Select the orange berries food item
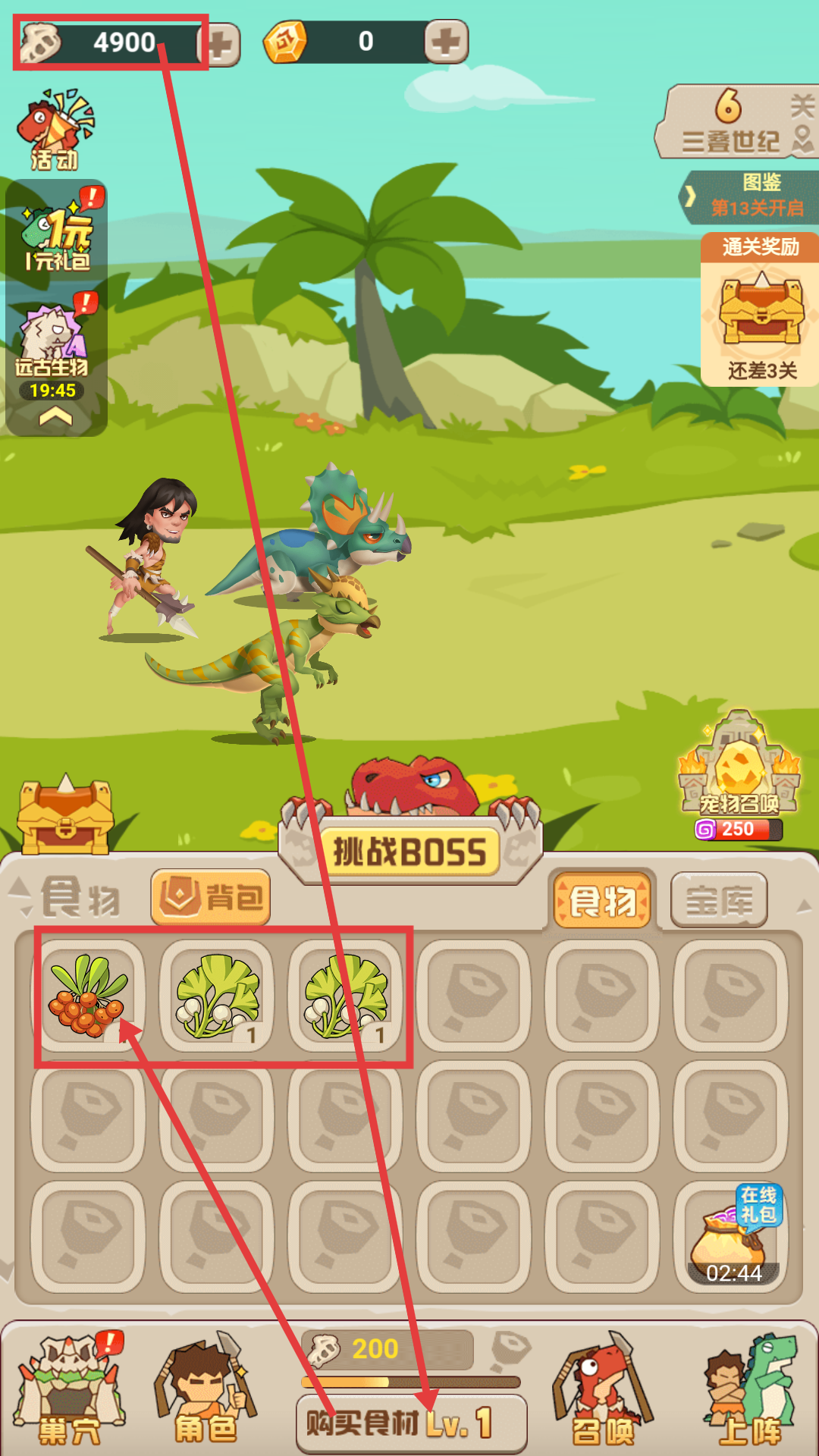Image resolution: width=819 pixels, height=1456 pixels. [x=88, y=996]
